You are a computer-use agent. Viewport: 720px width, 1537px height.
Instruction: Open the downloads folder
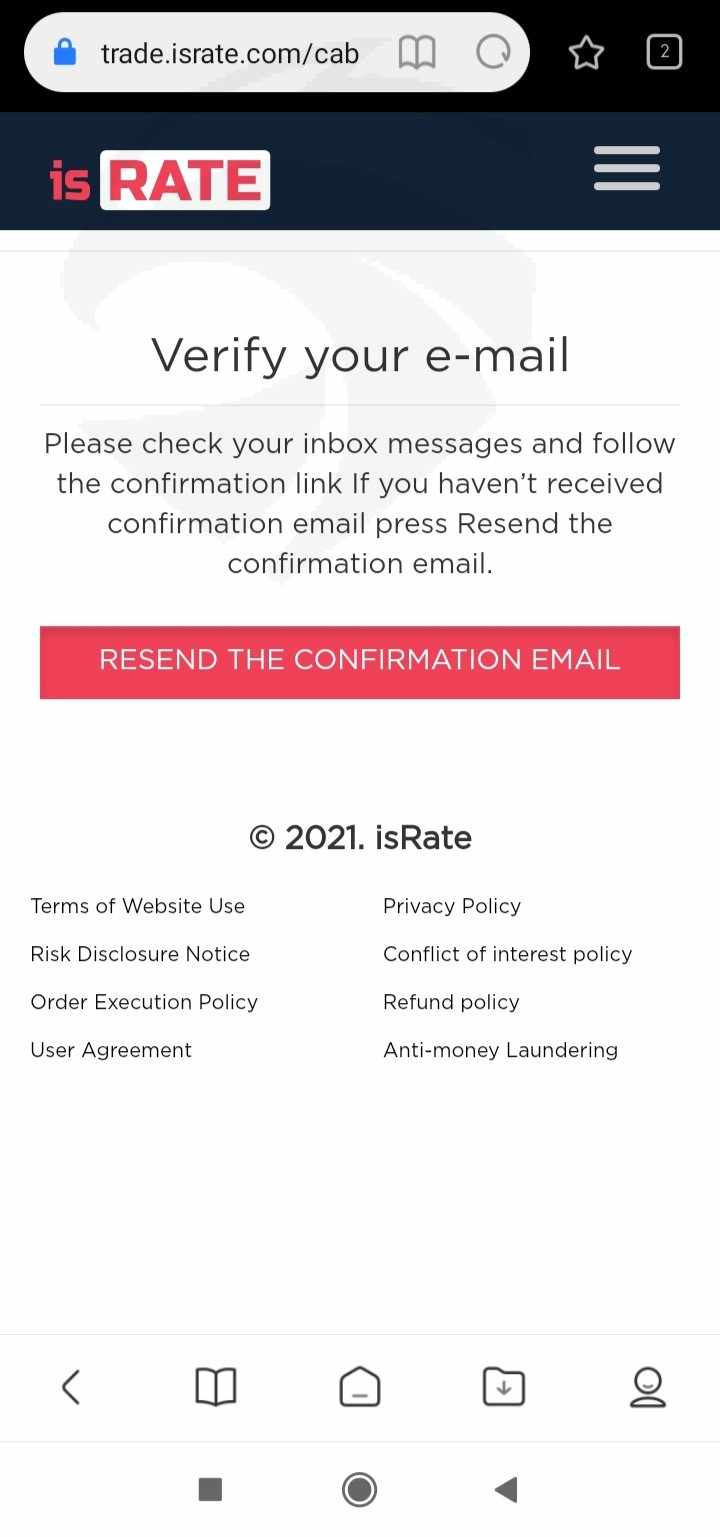coord(504,1387)
